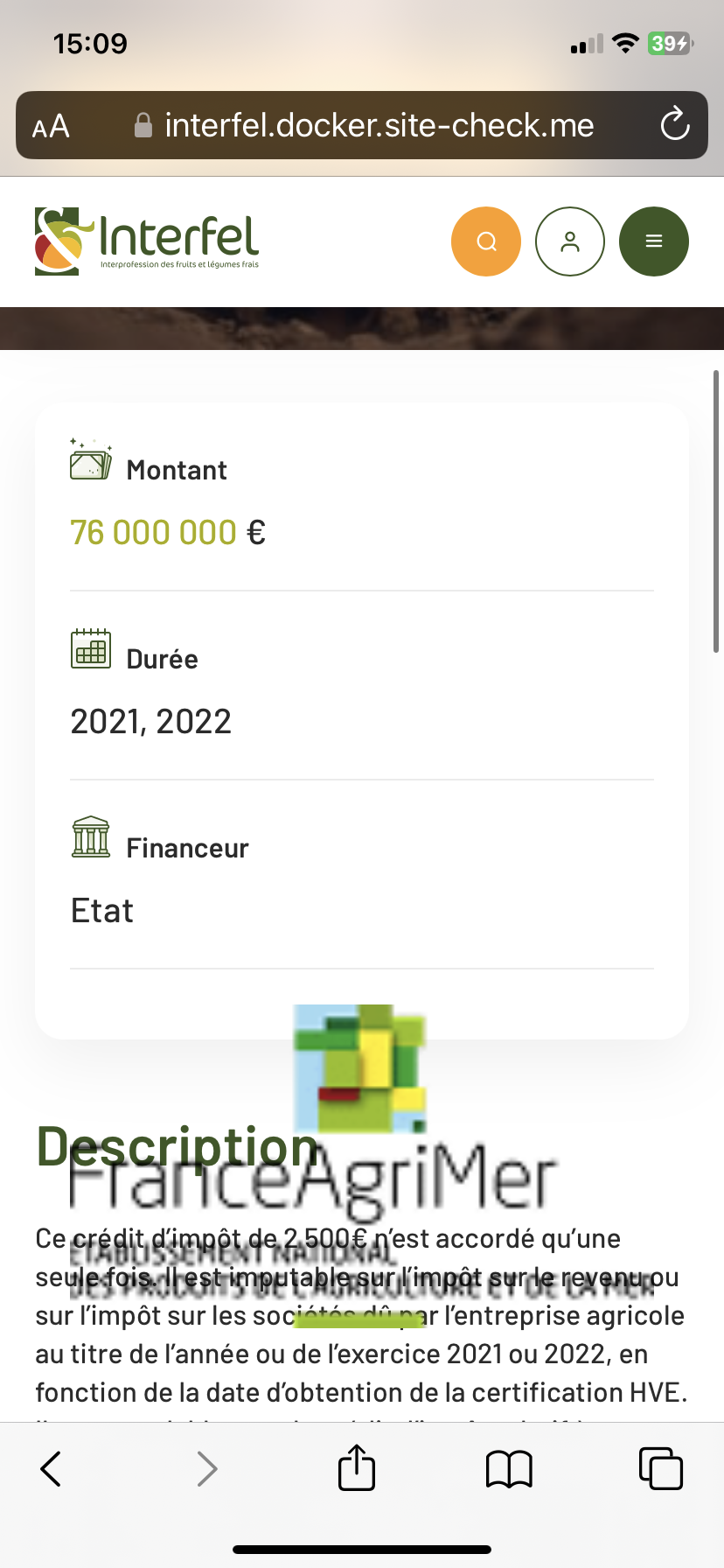Go back to the previous page
The width and height of the screenshot is (724, 1568).
(52, 1468)
